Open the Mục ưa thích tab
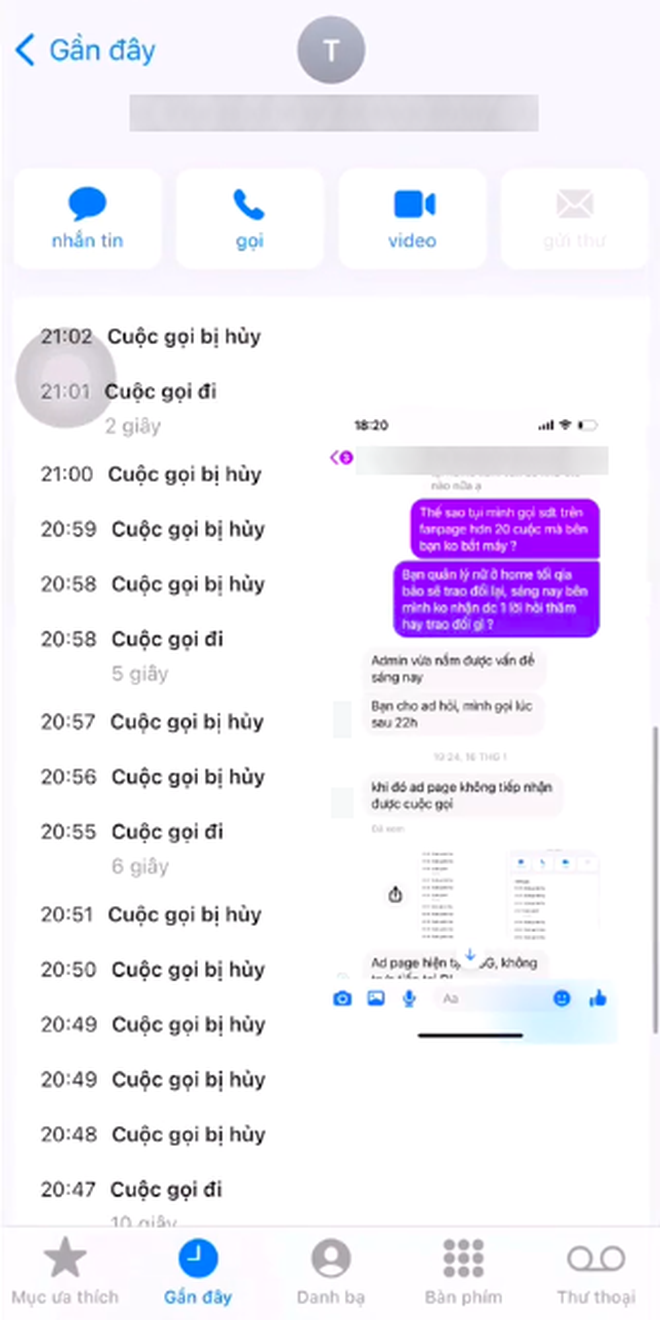 (65, 1272)
